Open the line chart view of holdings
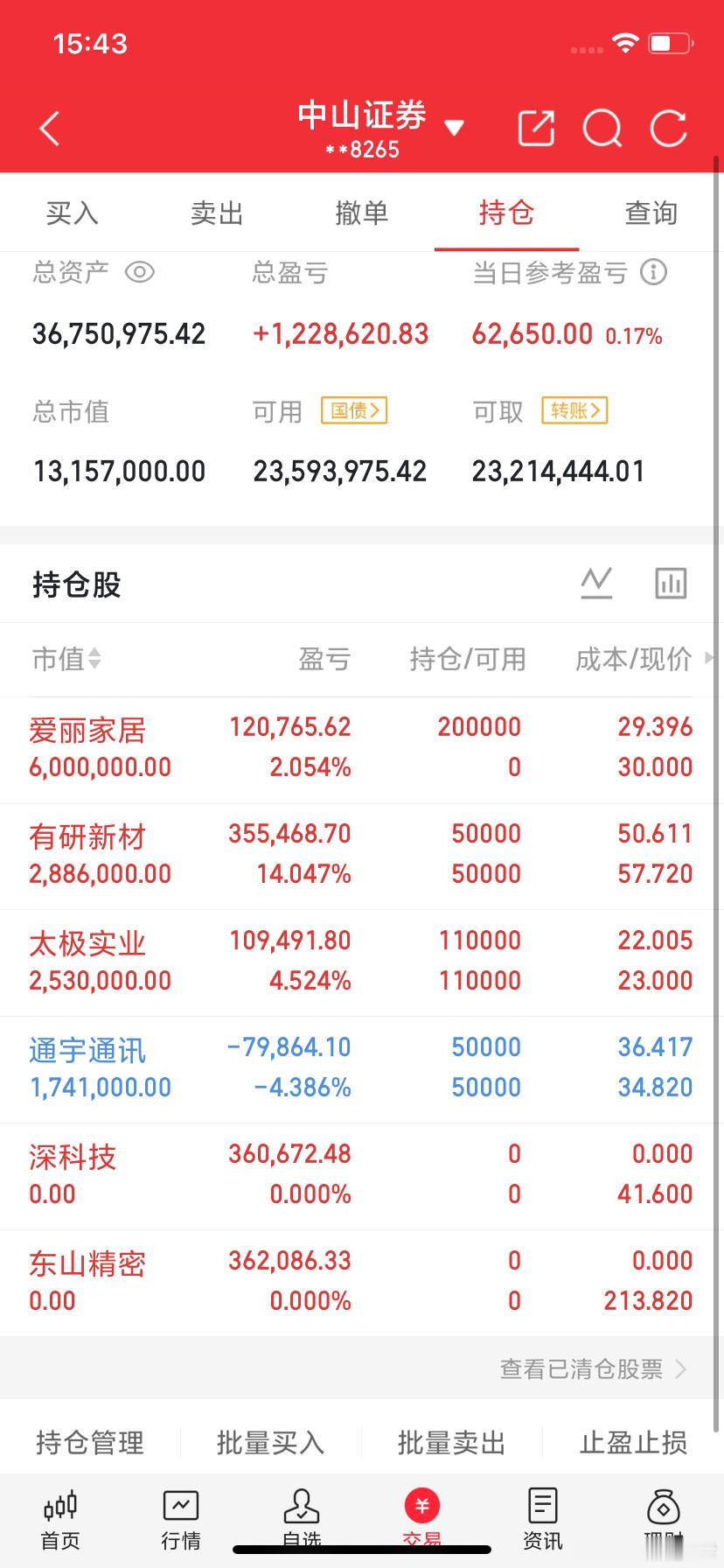 pos(596,583)
